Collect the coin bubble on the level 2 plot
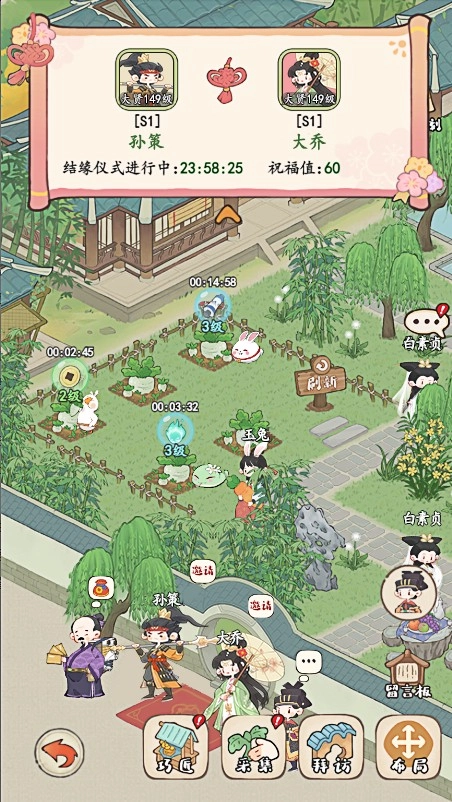This screenshot has width=452, height=802. pyautogui.click(x=70, y=377)
